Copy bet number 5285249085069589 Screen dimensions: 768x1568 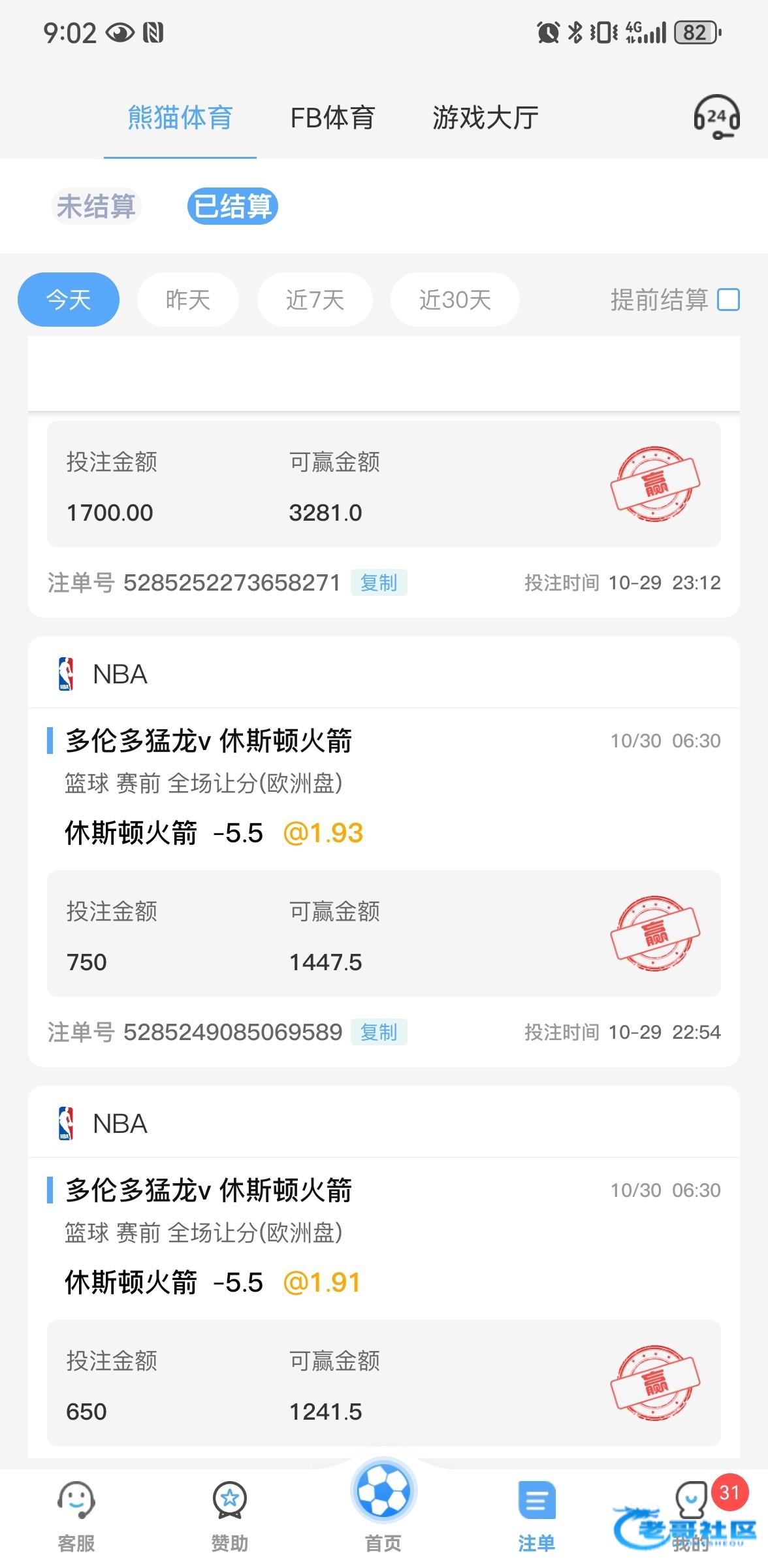coord(379,1032)
